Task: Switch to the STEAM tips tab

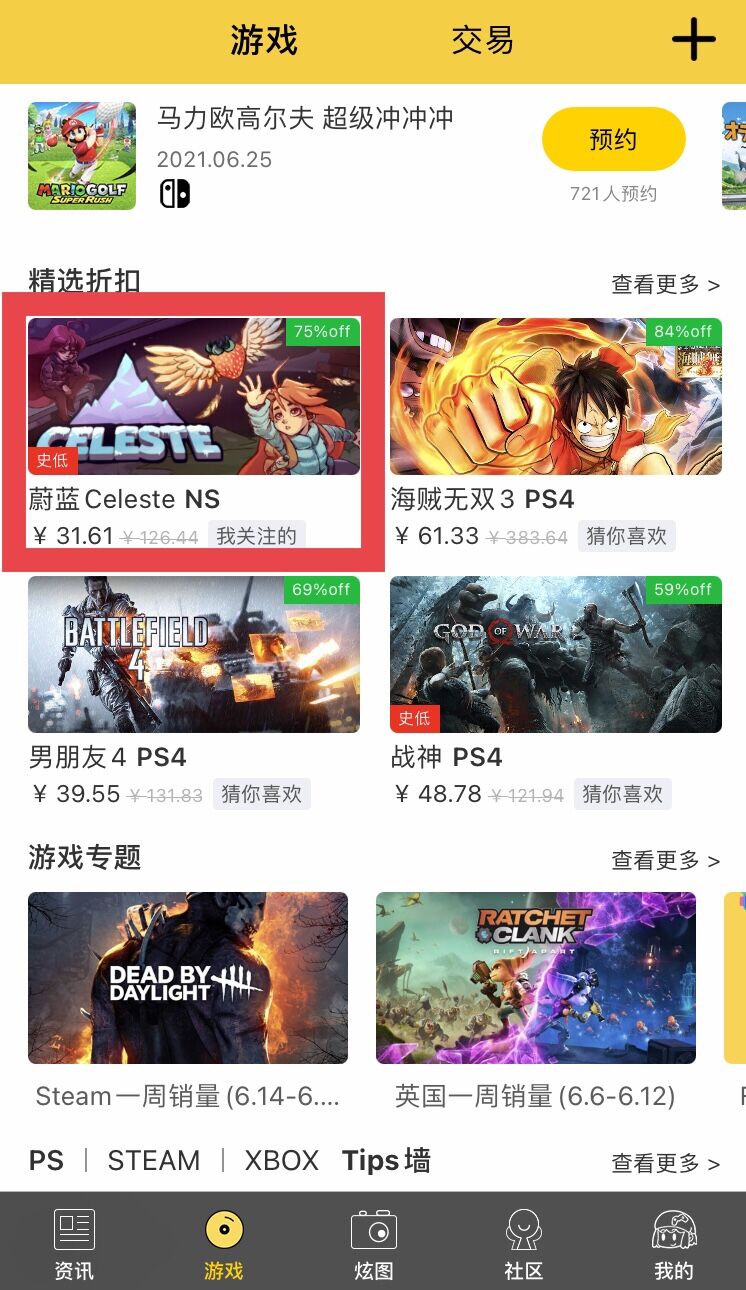Action: (x=153, y=1161)
